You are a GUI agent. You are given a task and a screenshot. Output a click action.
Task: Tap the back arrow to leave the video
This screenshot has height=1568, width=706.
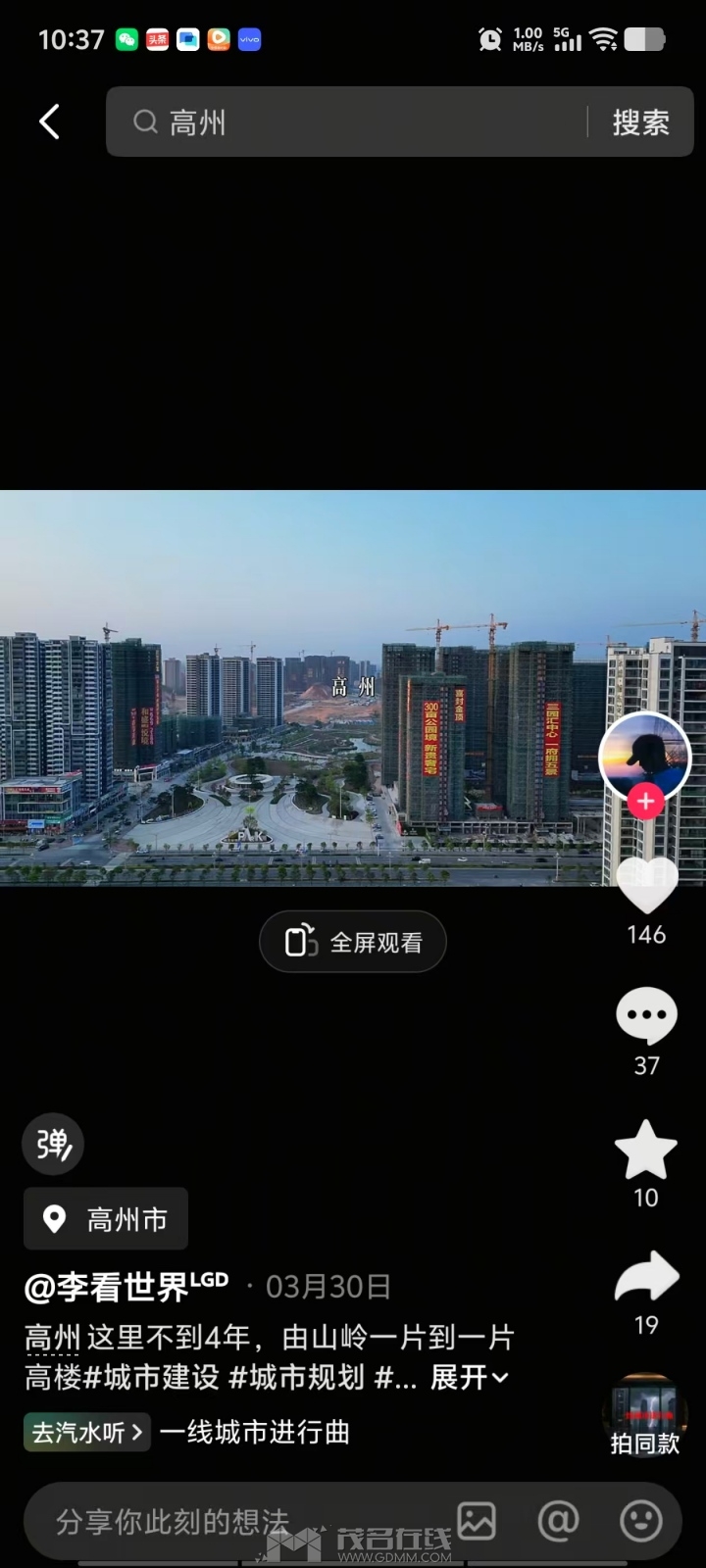point(49,122)
